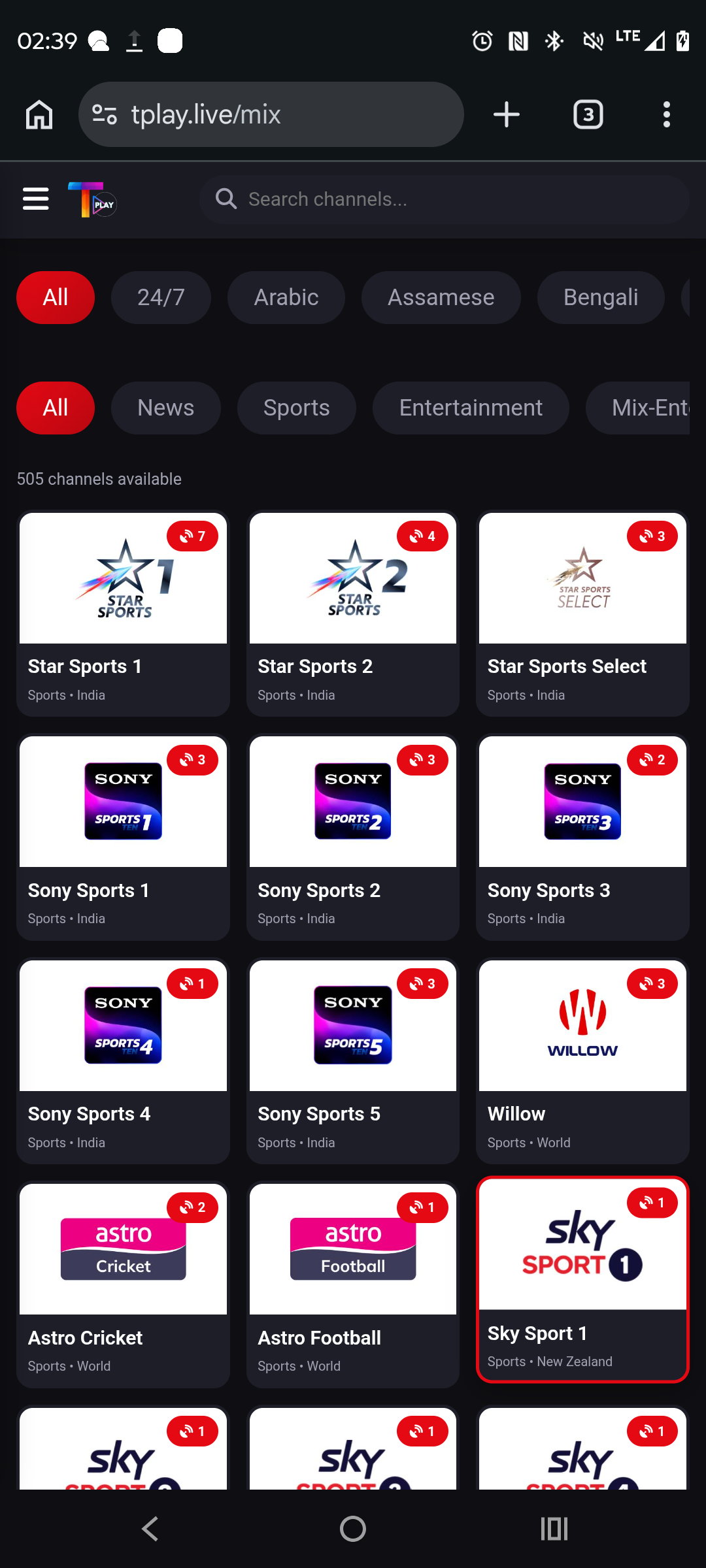
Task: Filter channels by 24/7
Action: 161,297
